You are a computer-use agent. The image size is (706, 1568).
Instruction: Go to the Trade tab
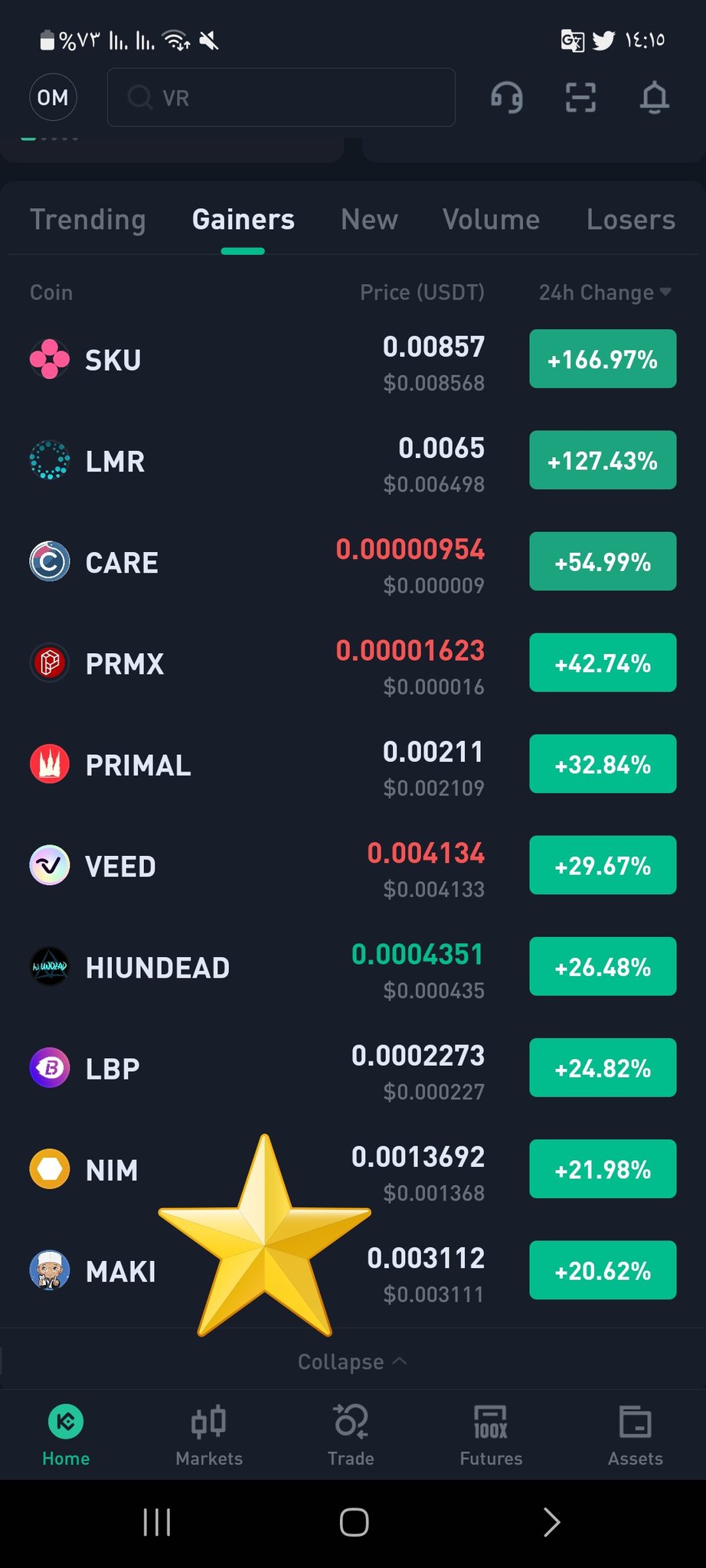tap(351, 1436)
